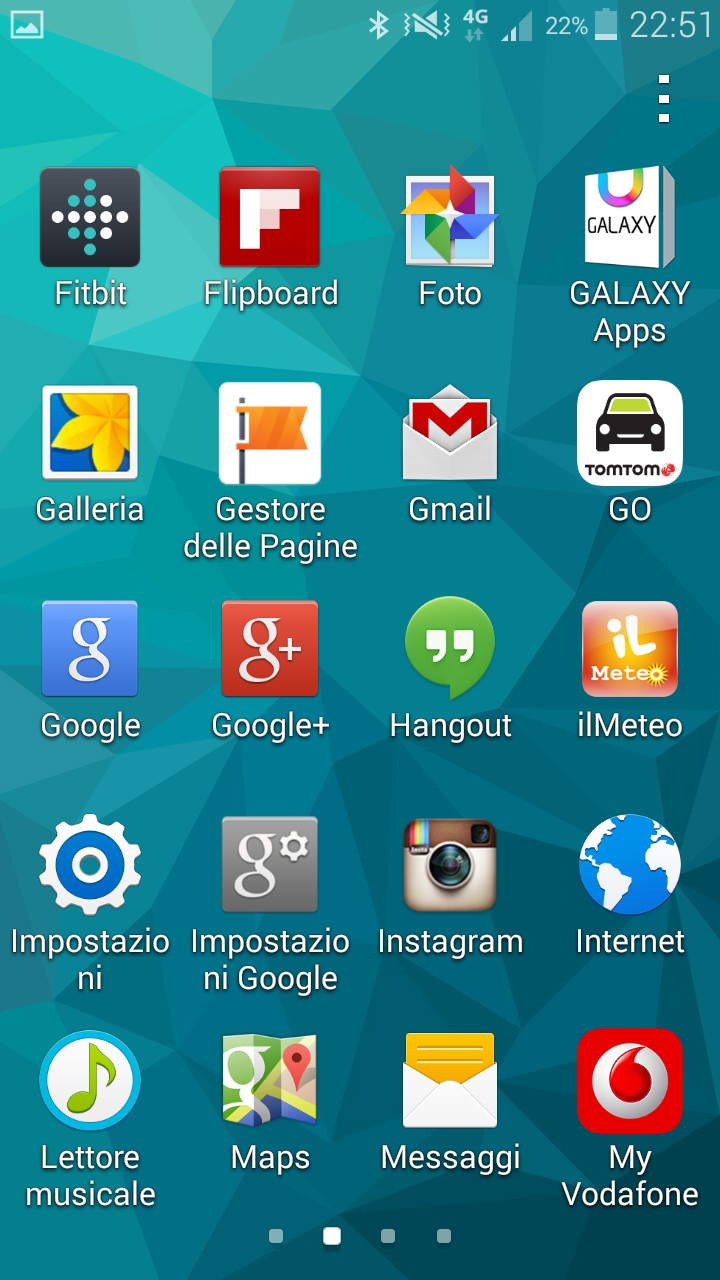Open Lettore musicale
The image size is (720, 1280).
click(x=90, y=1081)
